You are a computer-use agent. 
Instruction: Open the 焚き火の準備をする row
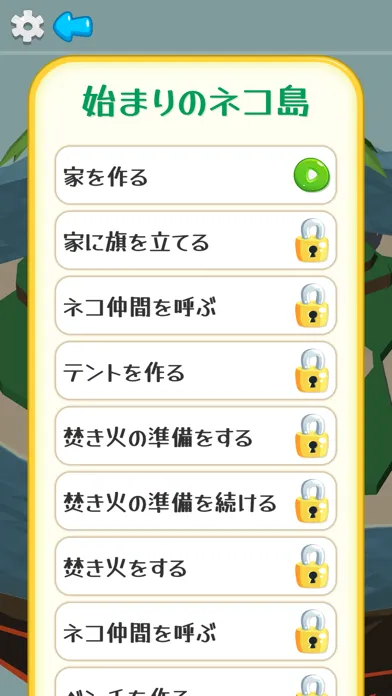coord(196,436)
